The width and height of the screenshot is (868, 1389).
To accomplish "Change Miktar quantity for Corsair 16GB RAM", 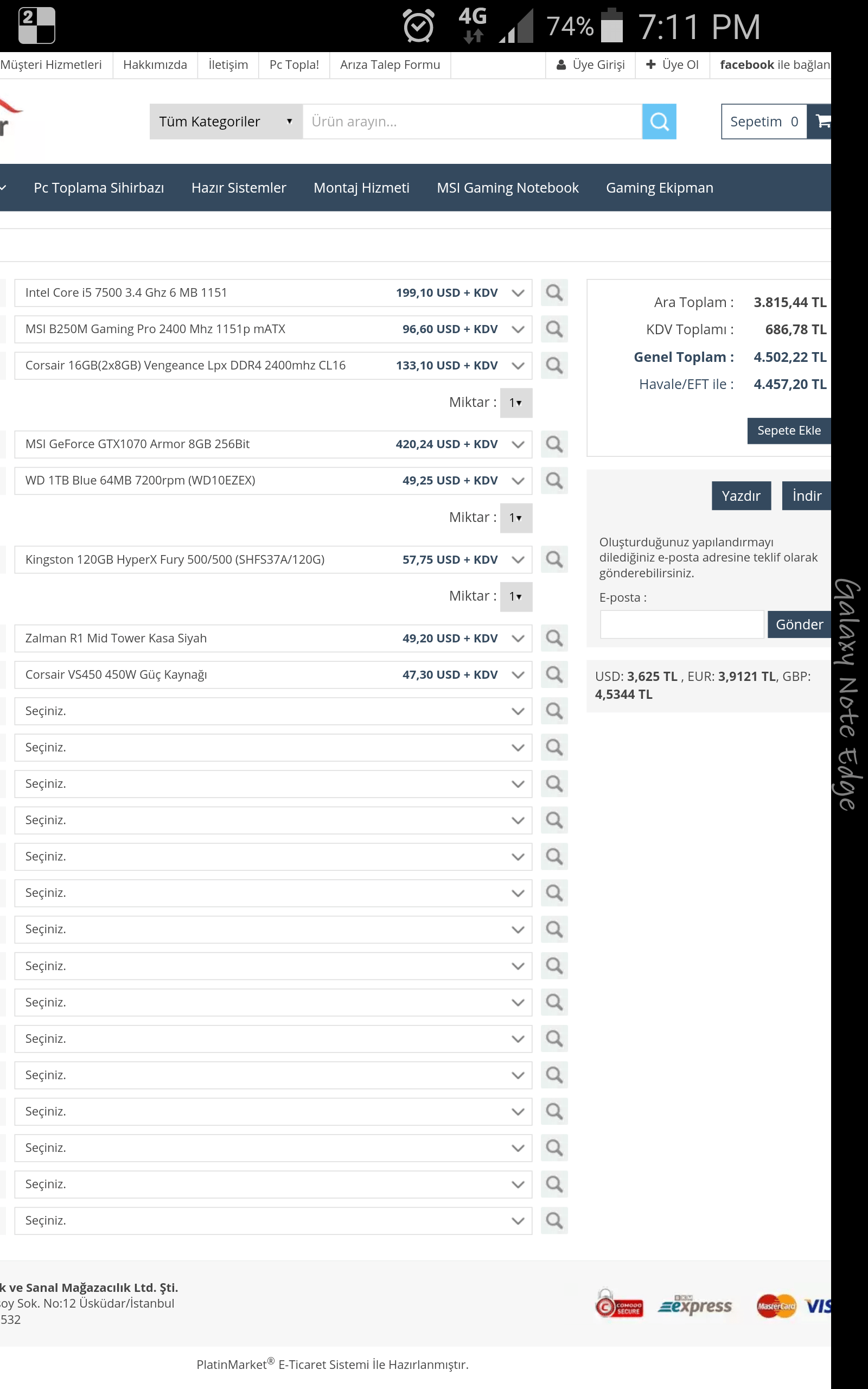I will click(x=515, y=403).
